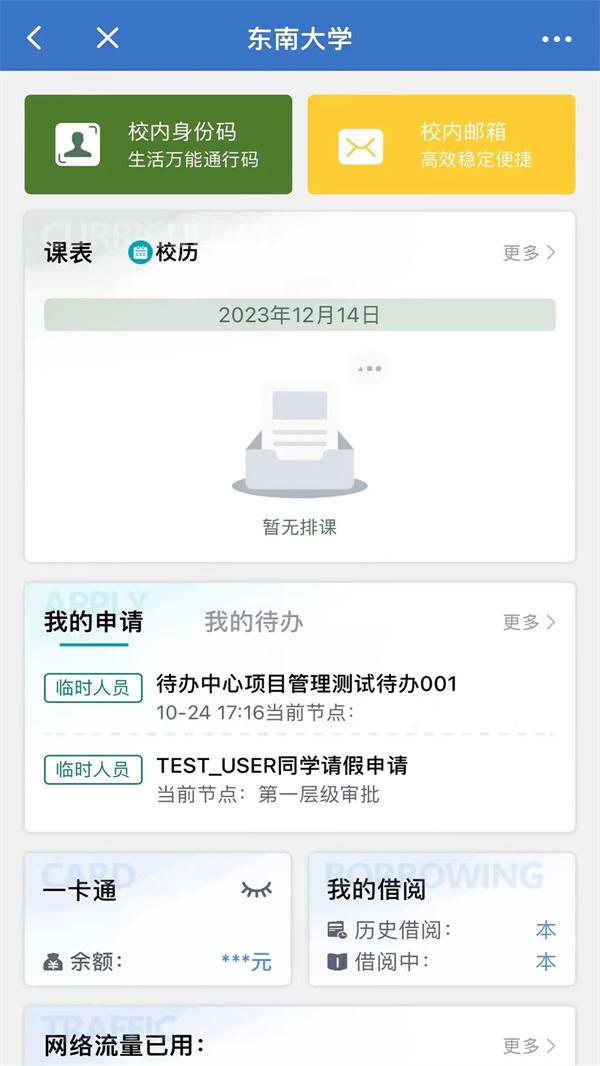Screen dimensions: 600x1066
Task: Open 待办中心项目管理测试待办001 application
Action: [306, 684]
